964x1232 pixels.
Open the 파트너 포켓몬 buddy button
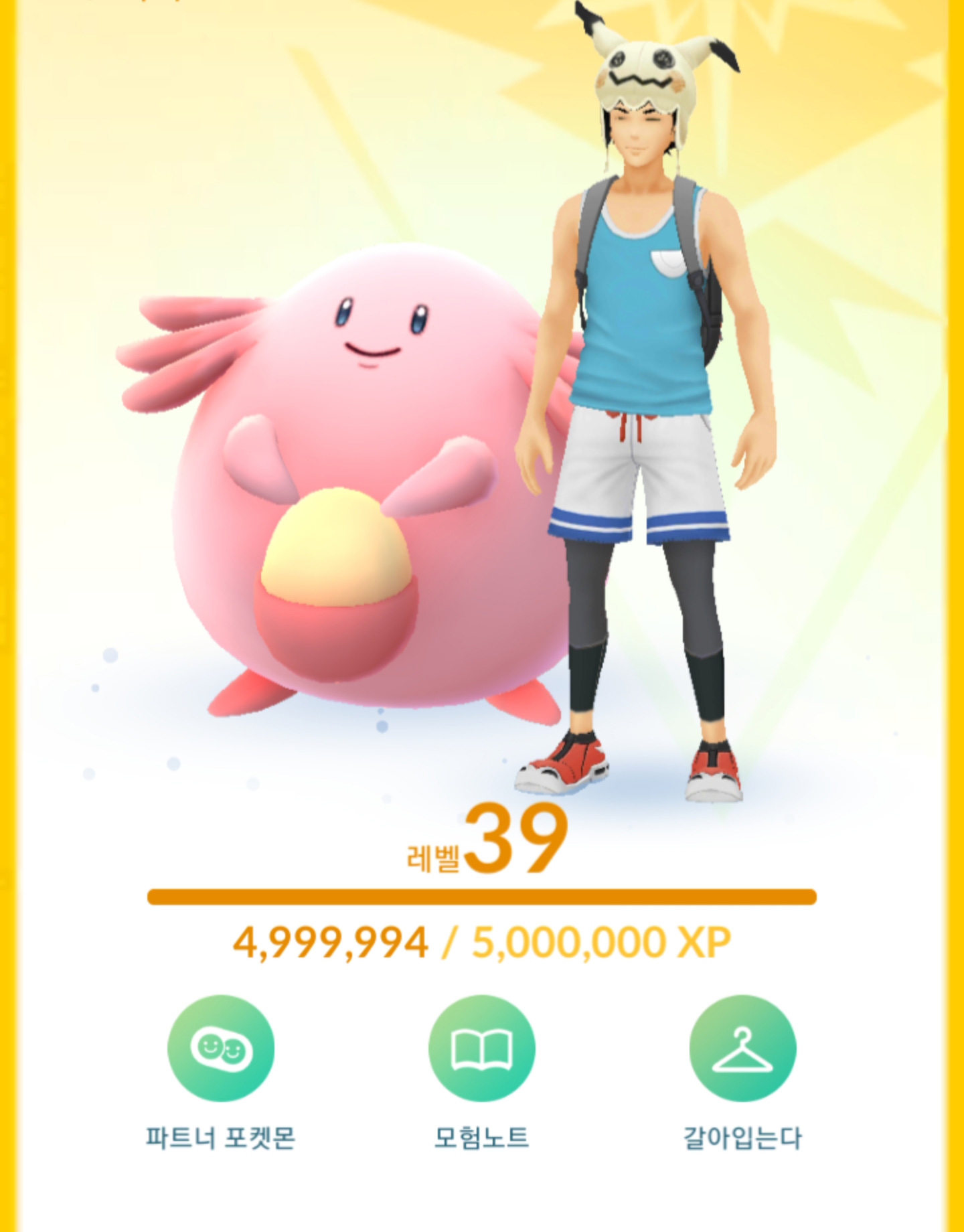coord(221,1048)
